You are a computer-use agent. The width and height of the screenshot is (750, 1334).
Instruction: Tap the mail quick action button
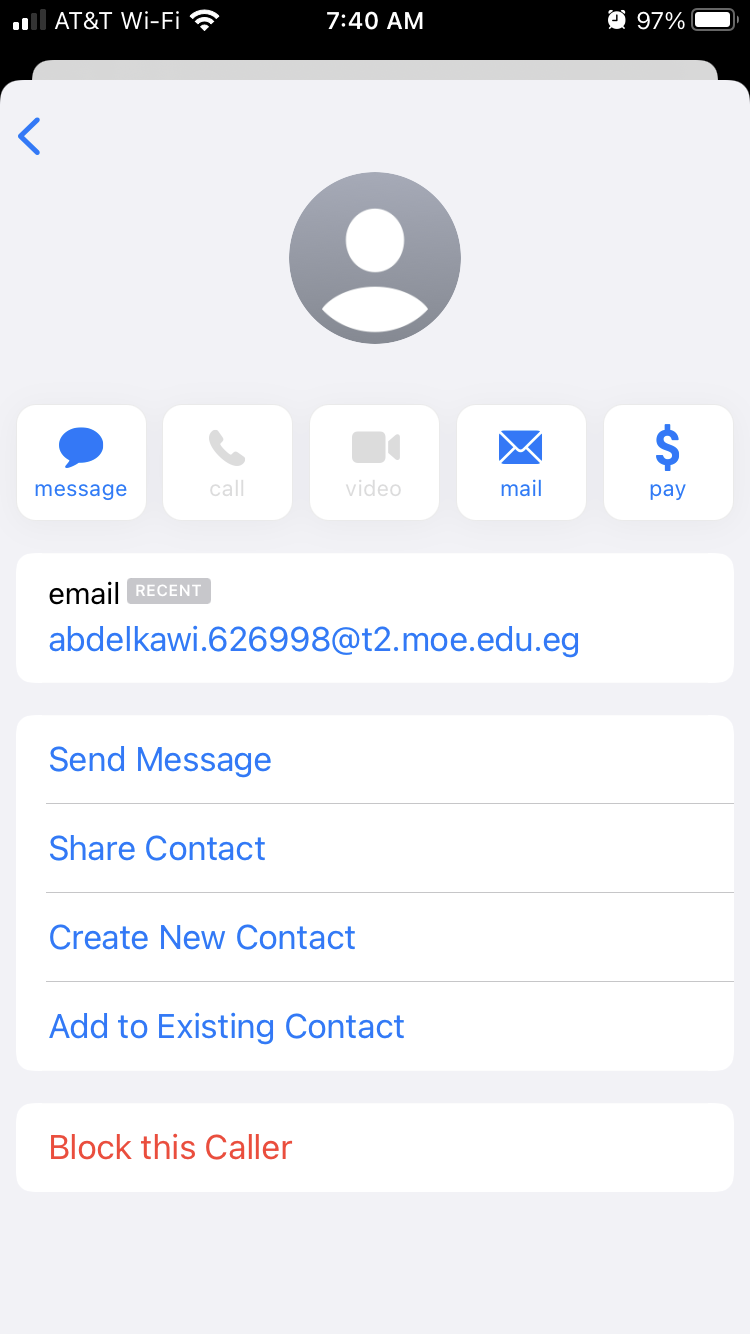(x=521, y=462)
